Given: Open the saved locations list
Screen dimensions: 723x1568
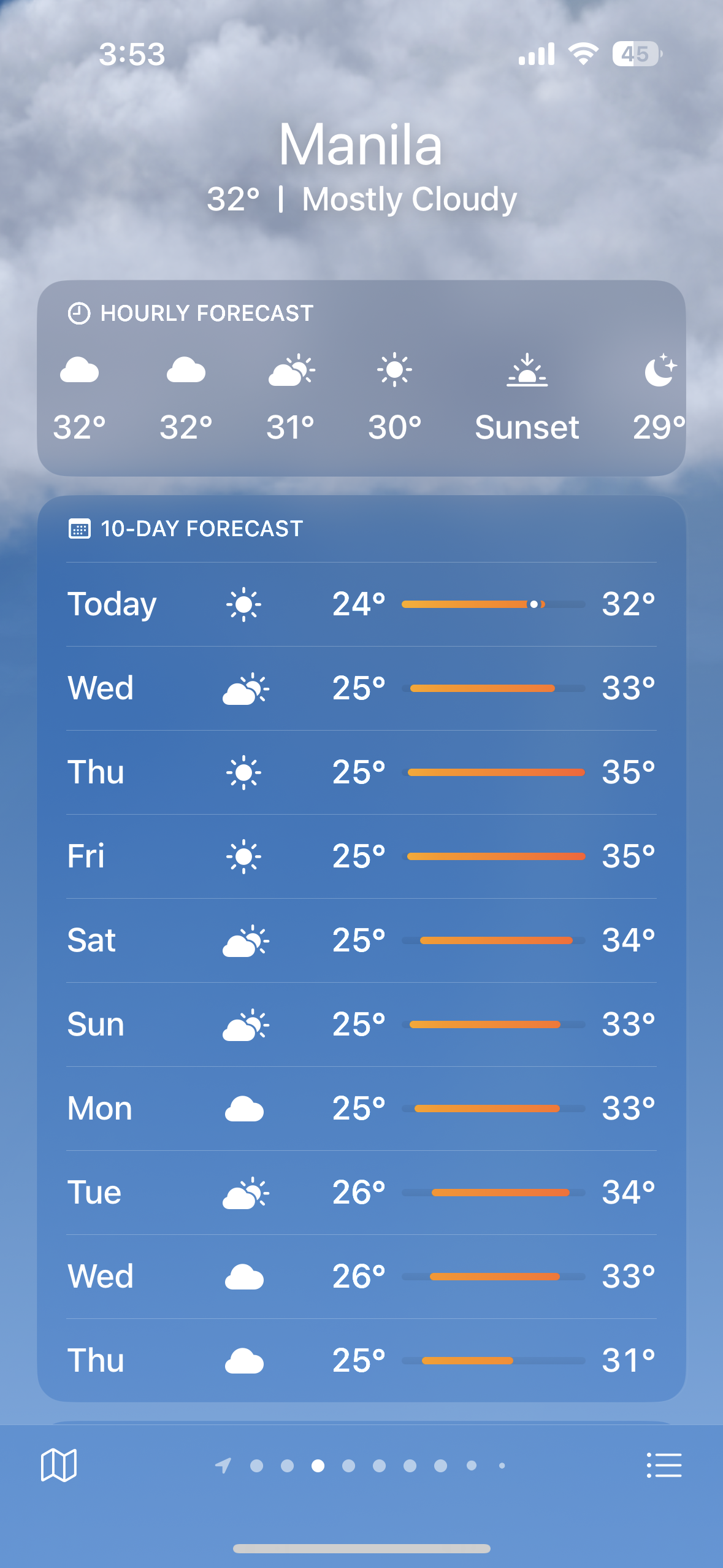Looking at the screenshot, I should 664,1465.
